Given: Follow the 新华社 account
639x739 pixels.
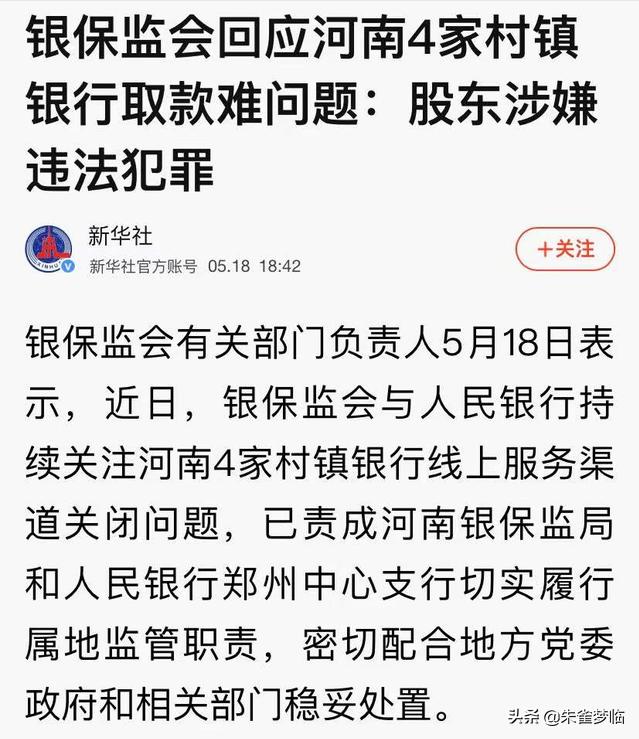Looking at the screenshot, I should coord(565,248).
